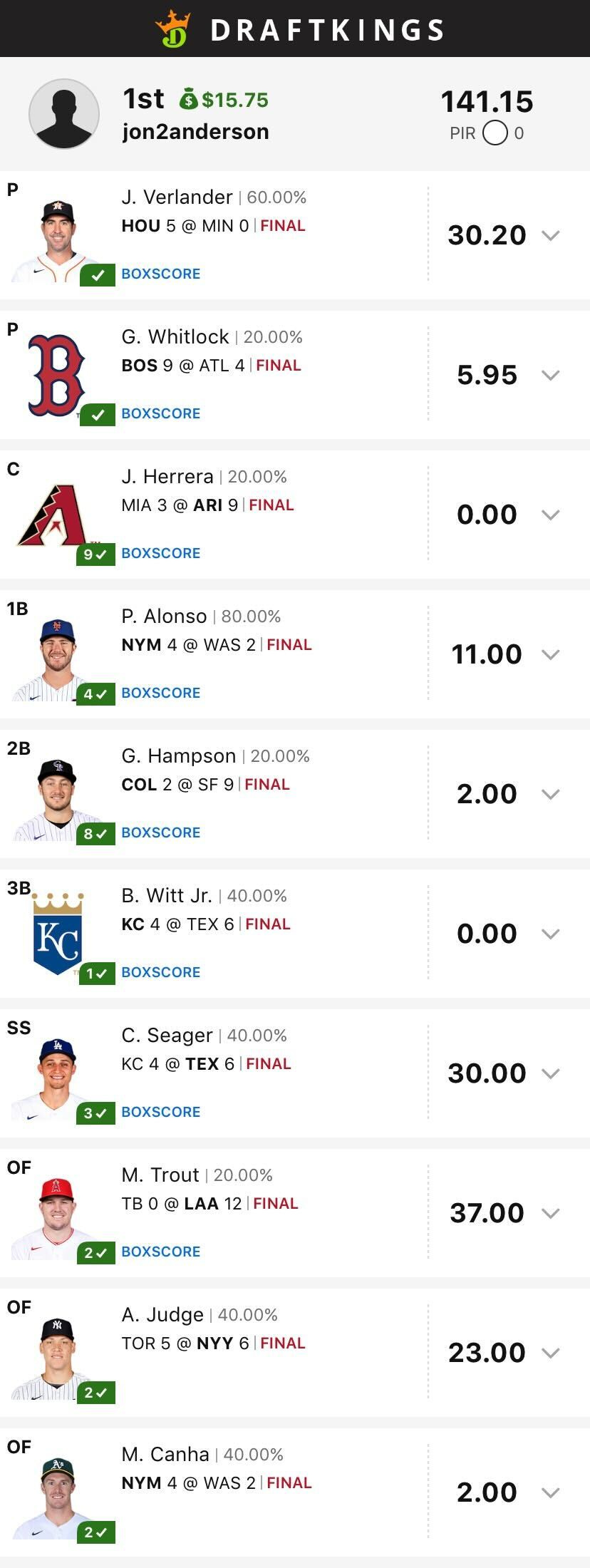This screenshot has height=1568, width=590.
Task: View G. Hampson's boxscore
Action: (x=160, y=832)
